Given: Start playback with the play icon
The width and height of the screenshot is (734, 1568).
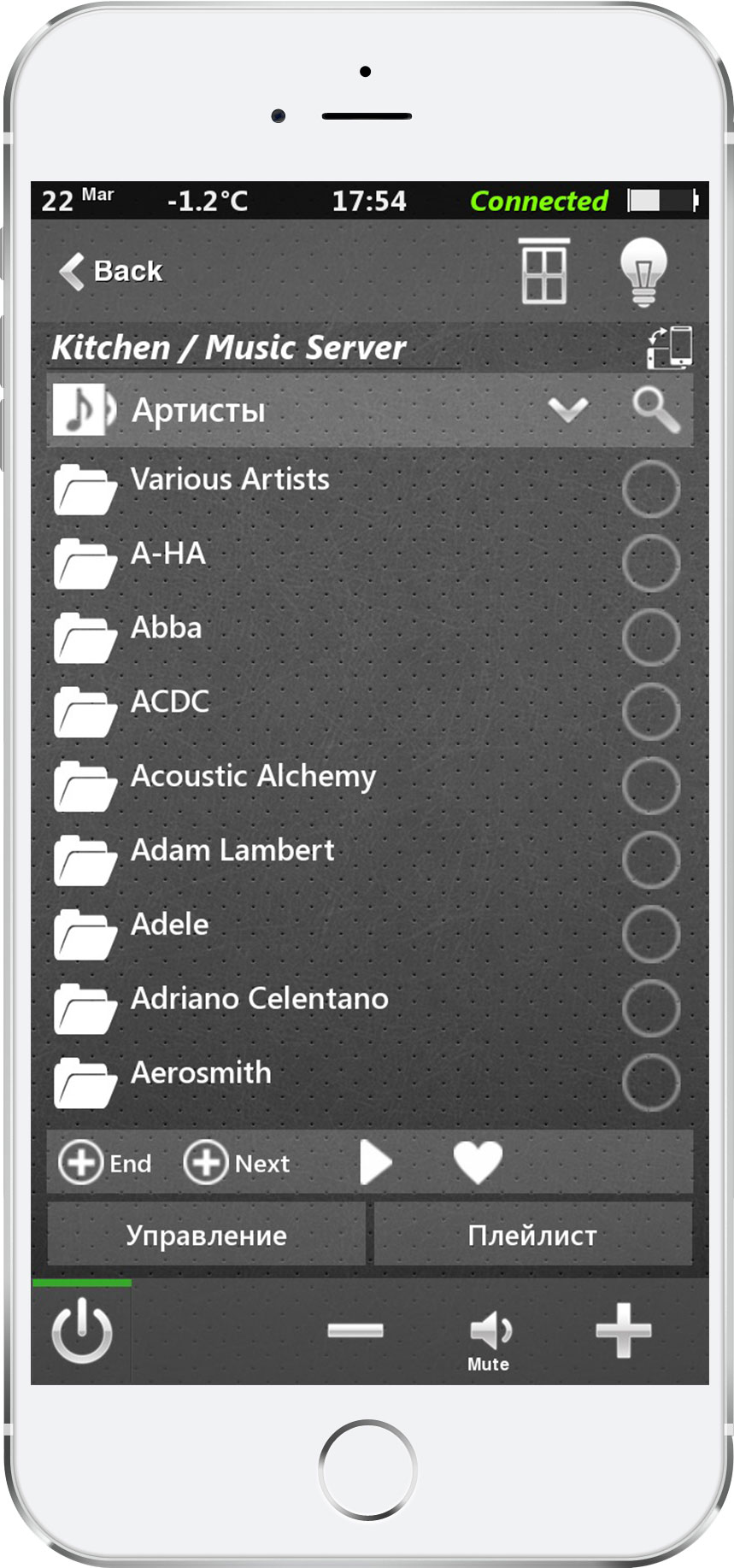Looking at the screenshot, I should (374, 1163).
